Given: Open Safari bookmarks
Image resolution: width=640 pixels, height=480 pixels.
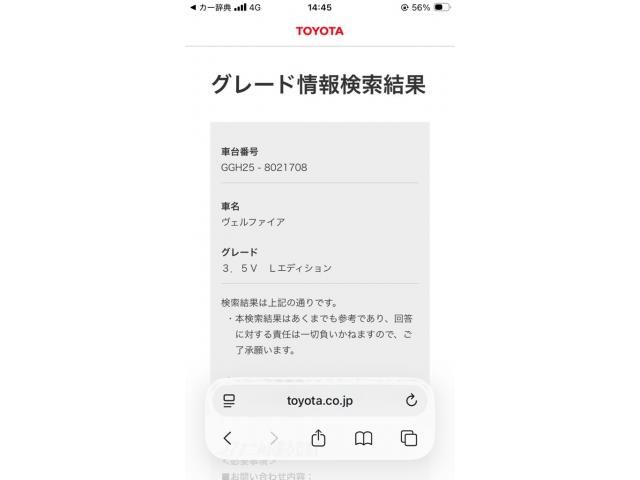Looking at the screenshot, I should click(364, 438).
